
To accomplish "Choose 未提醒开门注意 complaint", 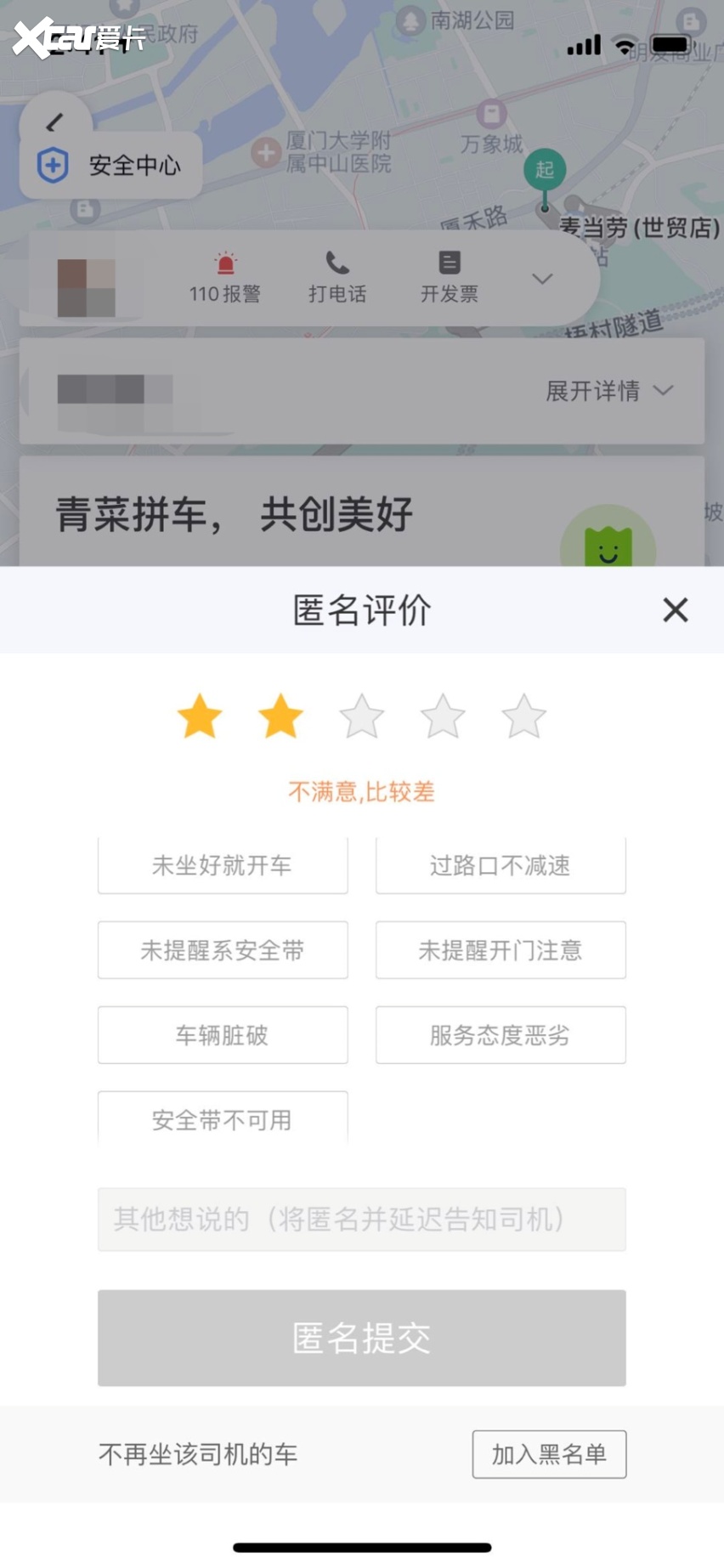I will click(x=501, y=950).
